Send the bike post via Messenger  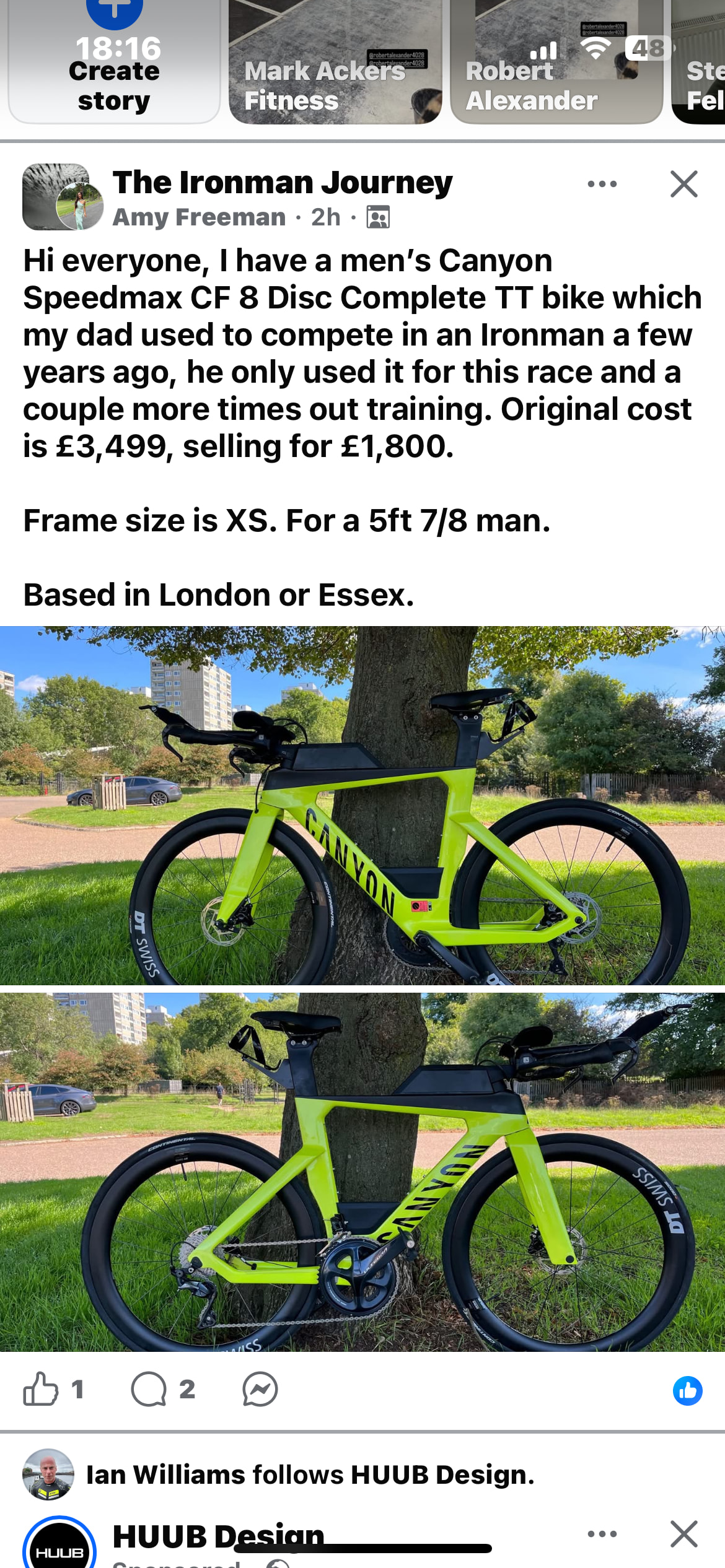point(260,1389)
